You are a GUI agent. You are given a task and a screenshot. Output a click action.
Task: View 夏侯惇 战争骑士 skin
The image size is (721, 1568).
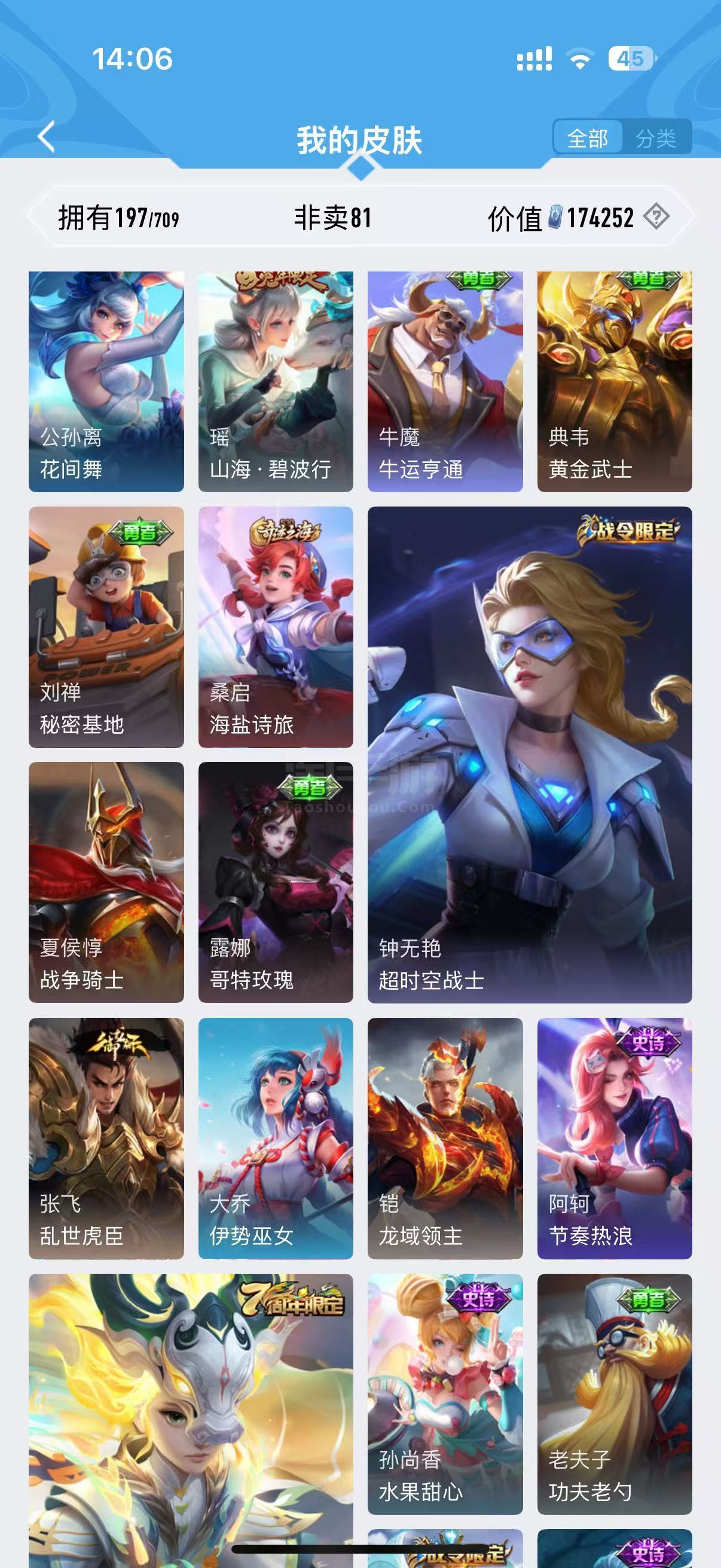pyautogui.click(x=106, y=883)
